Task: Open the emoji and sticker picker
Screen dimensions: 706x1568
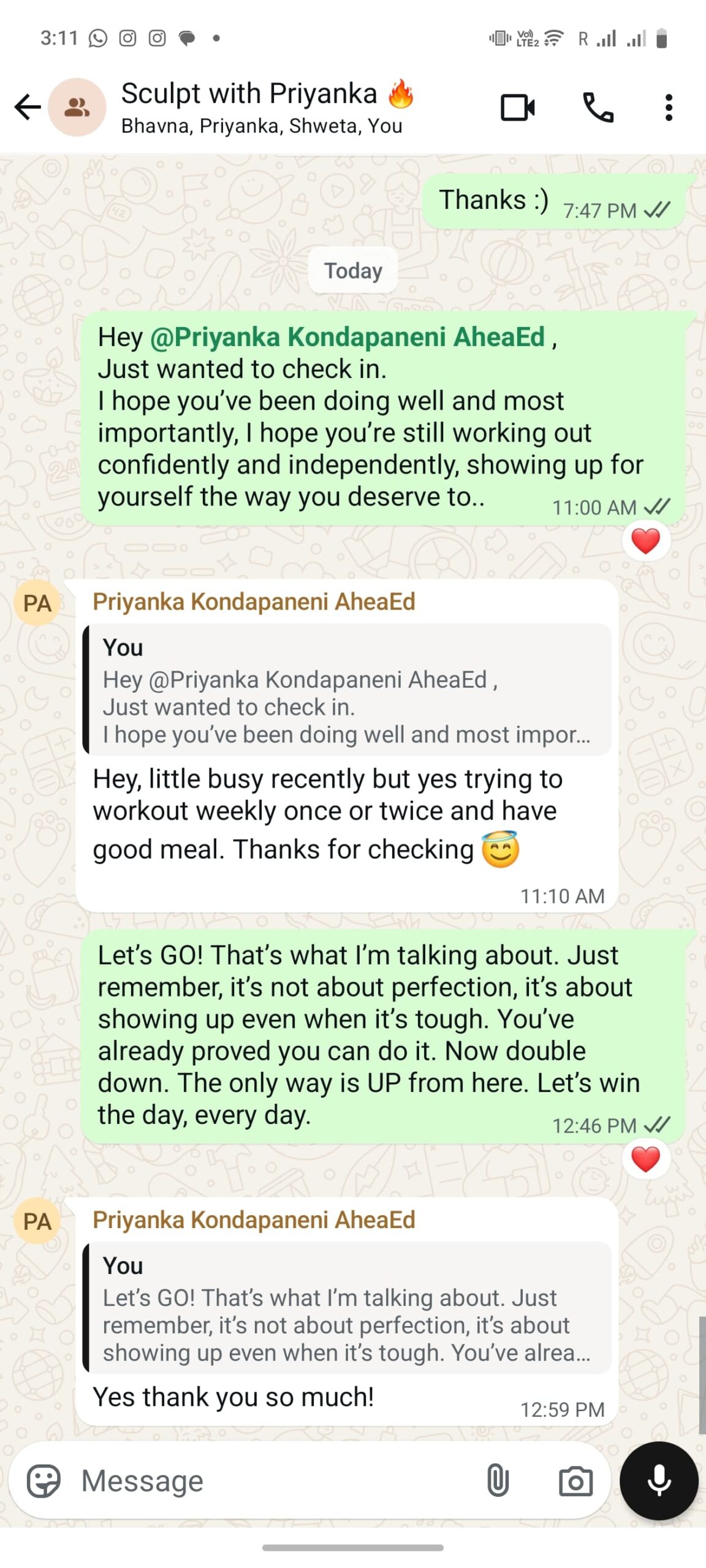Action: click(44, 1481)
